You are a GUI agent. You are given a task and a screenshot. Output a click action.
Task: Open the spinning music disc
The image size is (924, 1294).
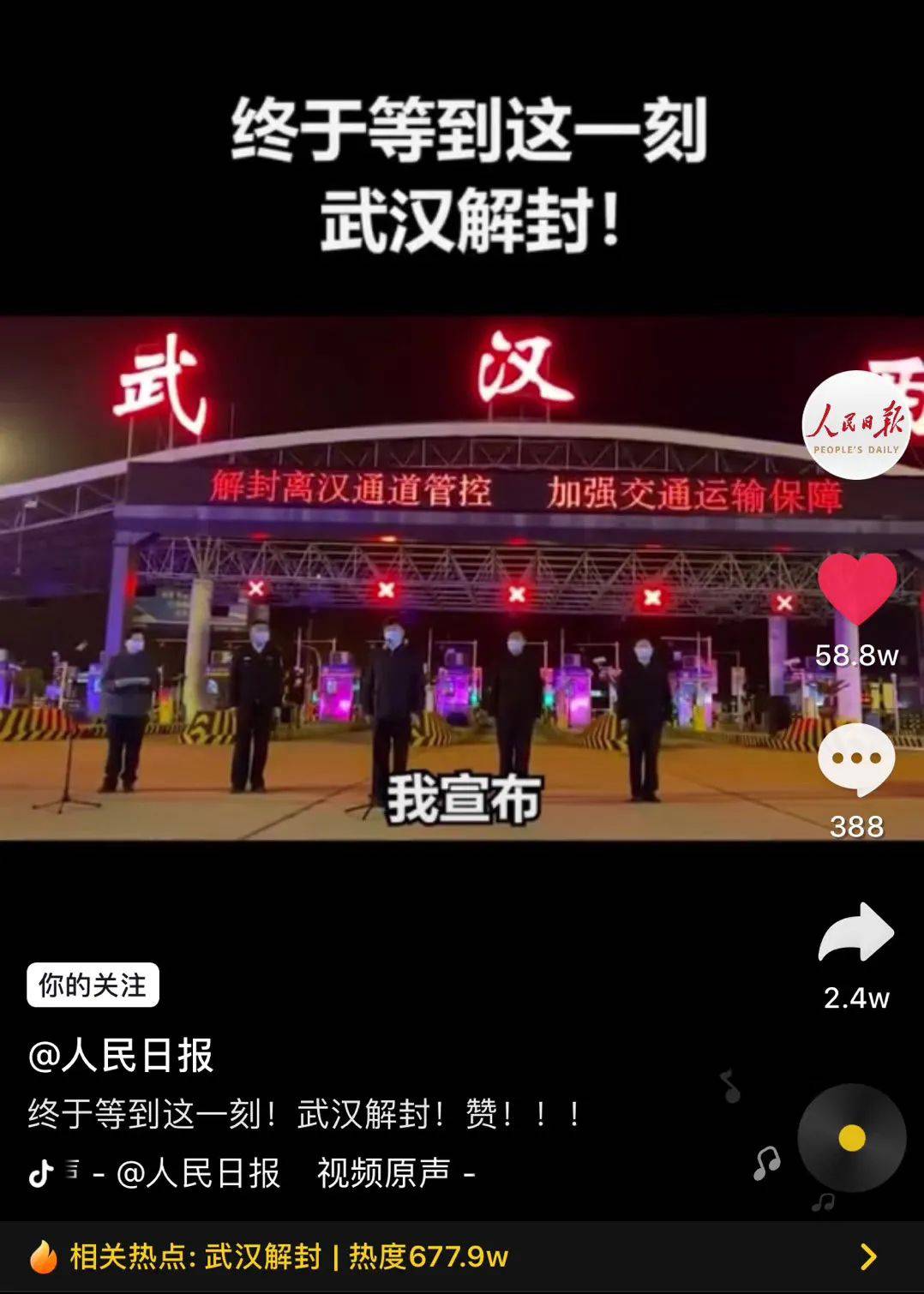(851, 1138)
